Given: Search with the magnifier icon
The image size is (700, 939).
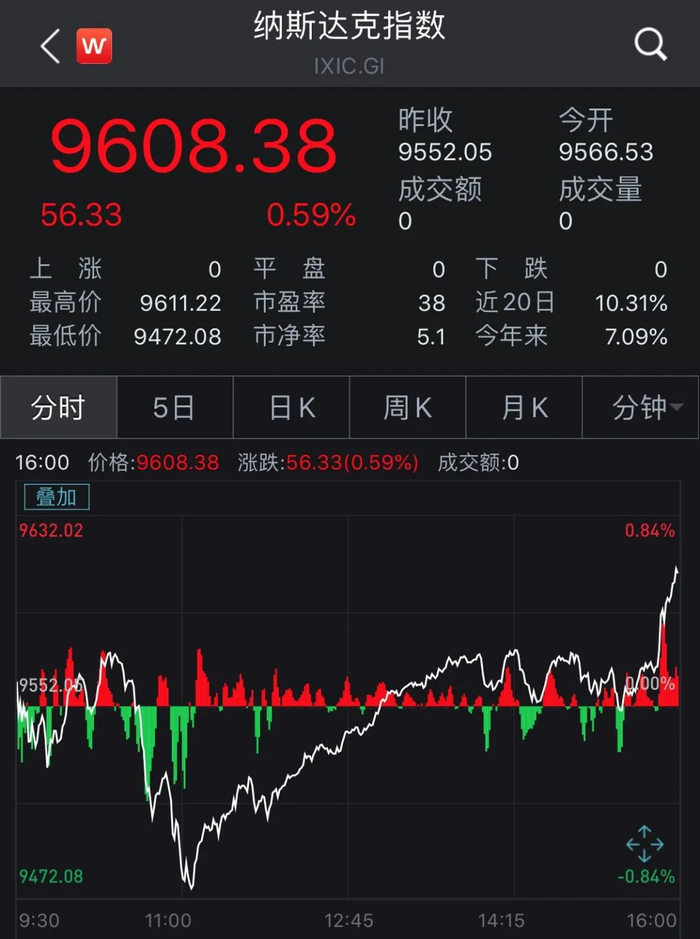Looking at the screenshot, I should pyautogui.click(x=651, y=44).
